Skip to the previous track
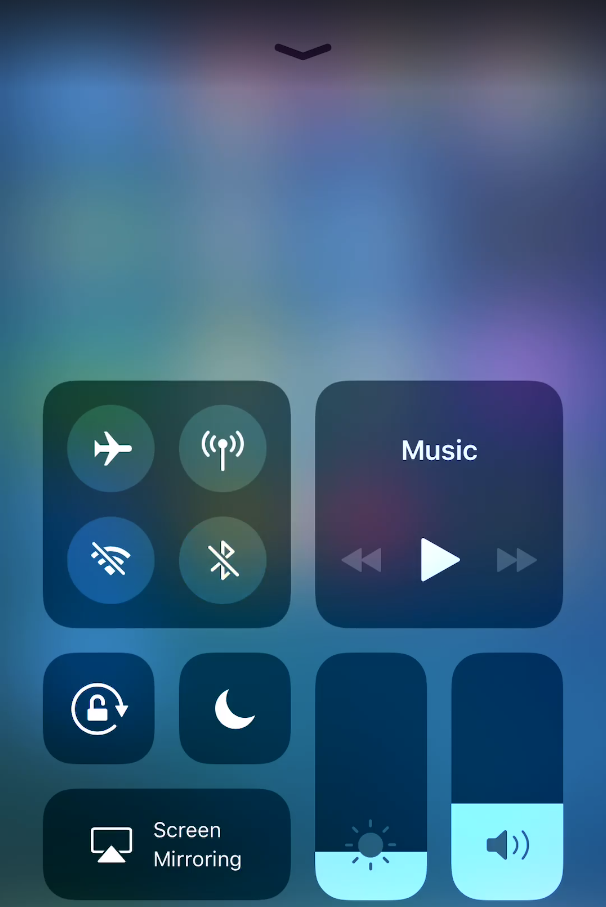The height and width of the screenshot is (907, 606). point(361,560)
